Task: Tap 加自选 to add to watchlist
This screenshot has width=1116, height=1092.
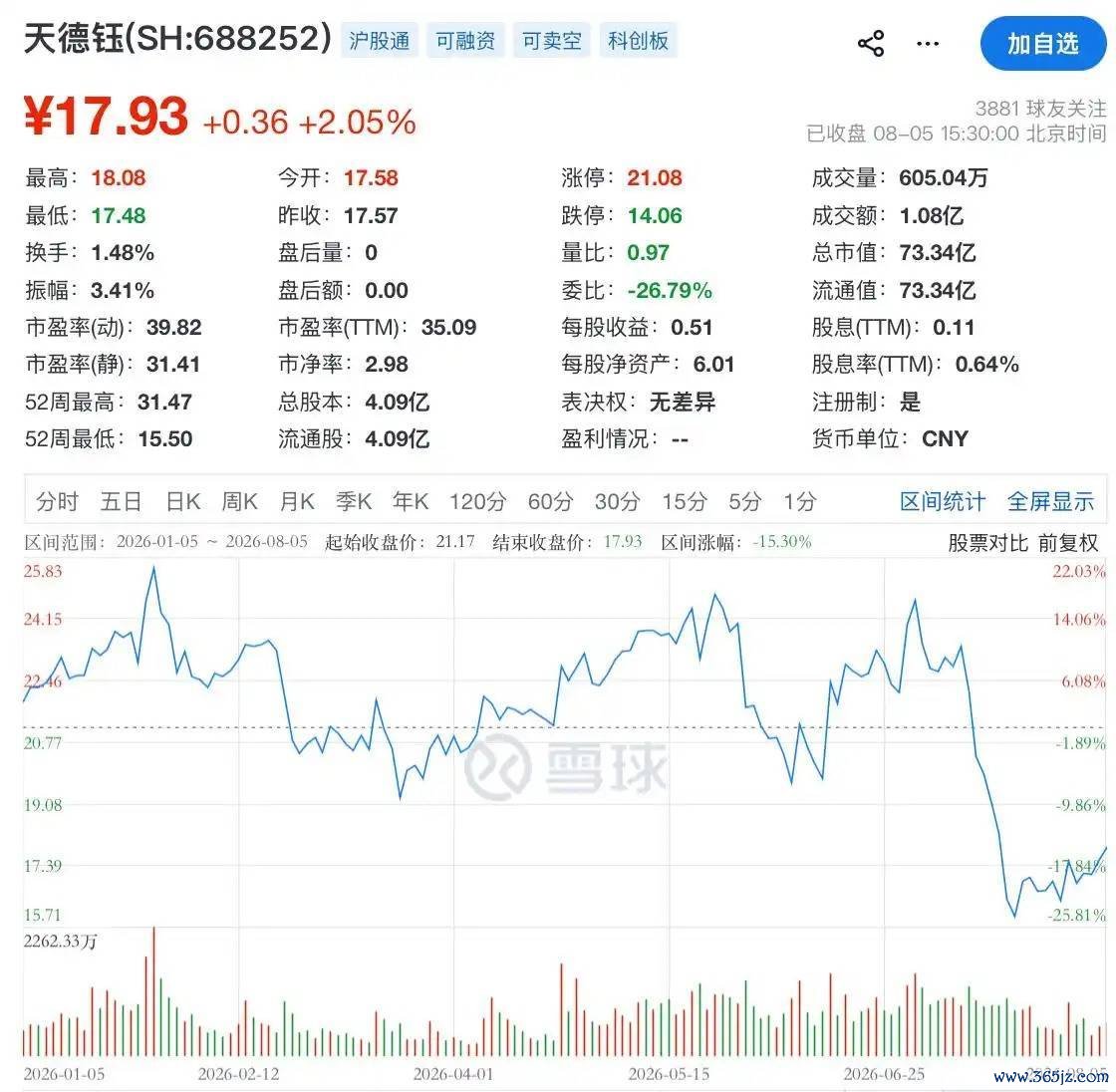Action: click(1042, 44)
